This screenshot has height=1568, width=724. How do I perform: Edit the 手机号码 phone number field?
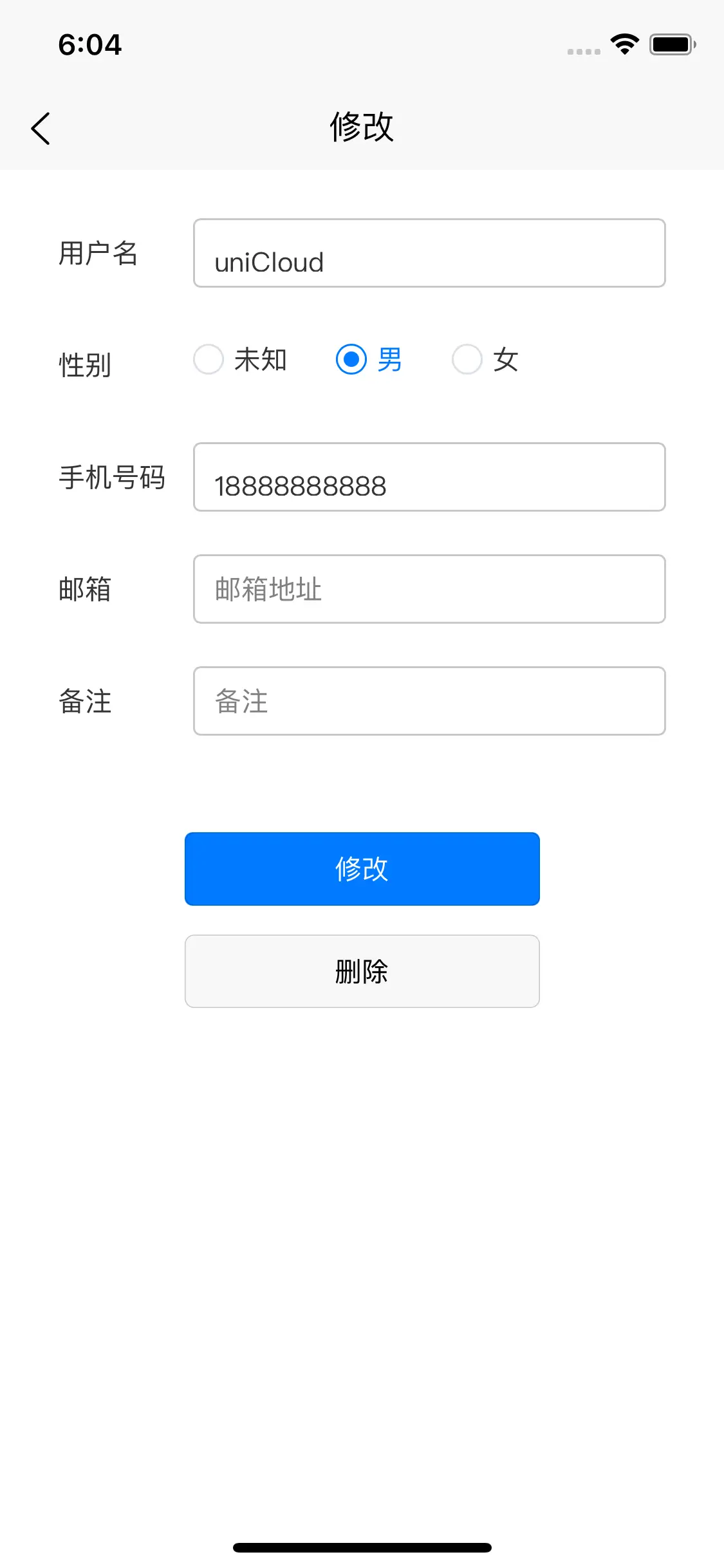(x=429, y=477)
